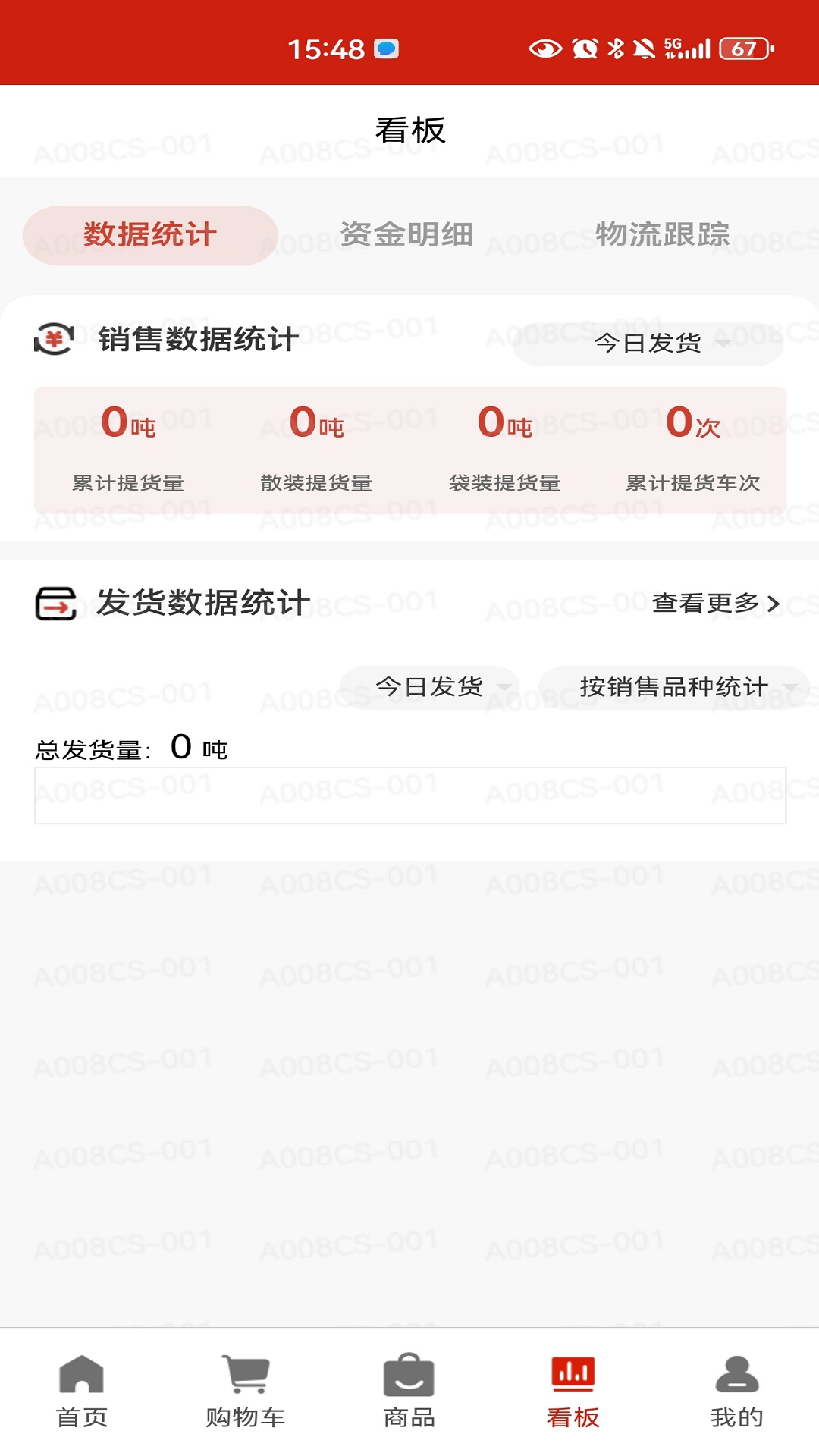The width and height of the screenshot is (819, 1456).
Task: Expand 今日发货 dropdown in 销售数据统计
Action: (x=648, y=344)
